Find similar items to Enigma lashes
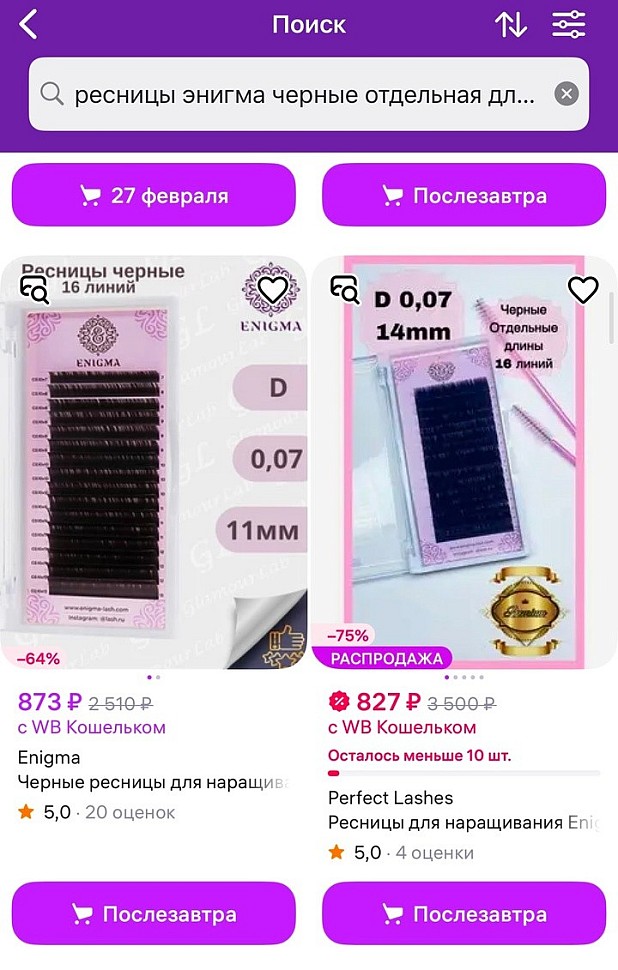618x970 pixels. point(34,290)
